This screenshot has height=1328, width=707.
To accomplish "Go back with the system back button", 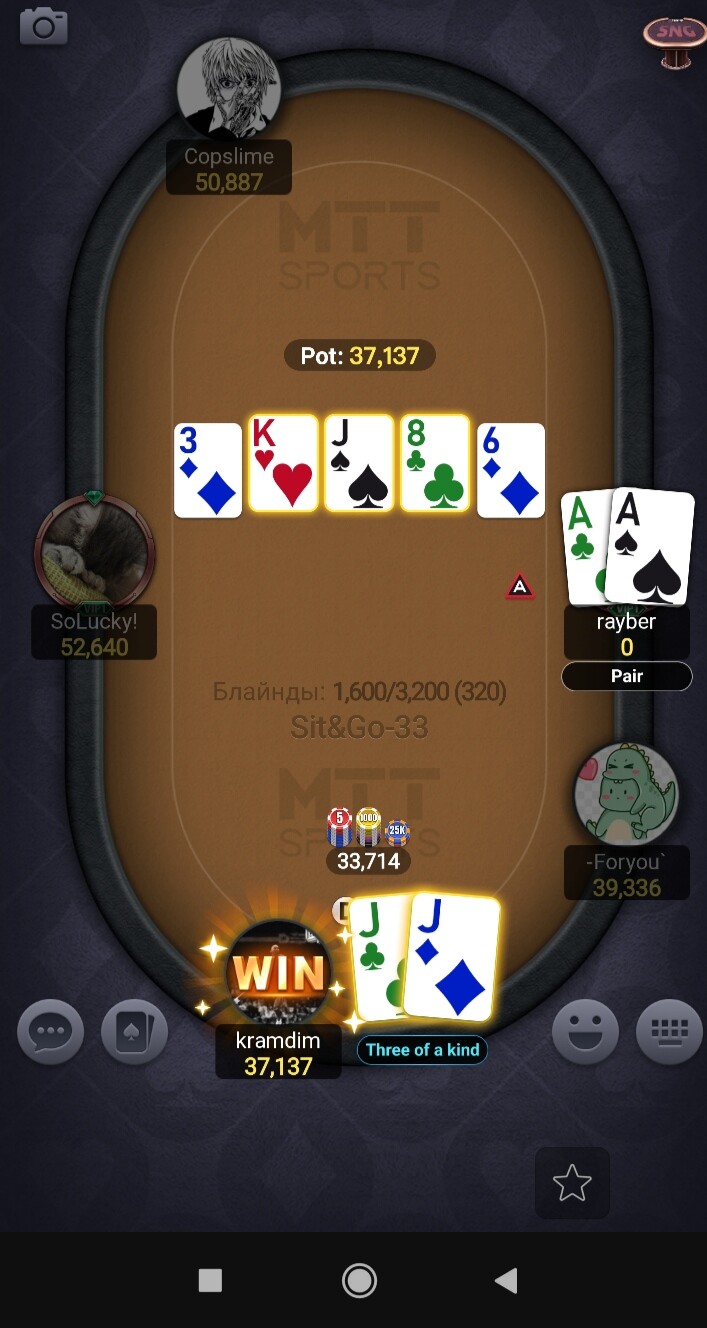I will 506,1280.
